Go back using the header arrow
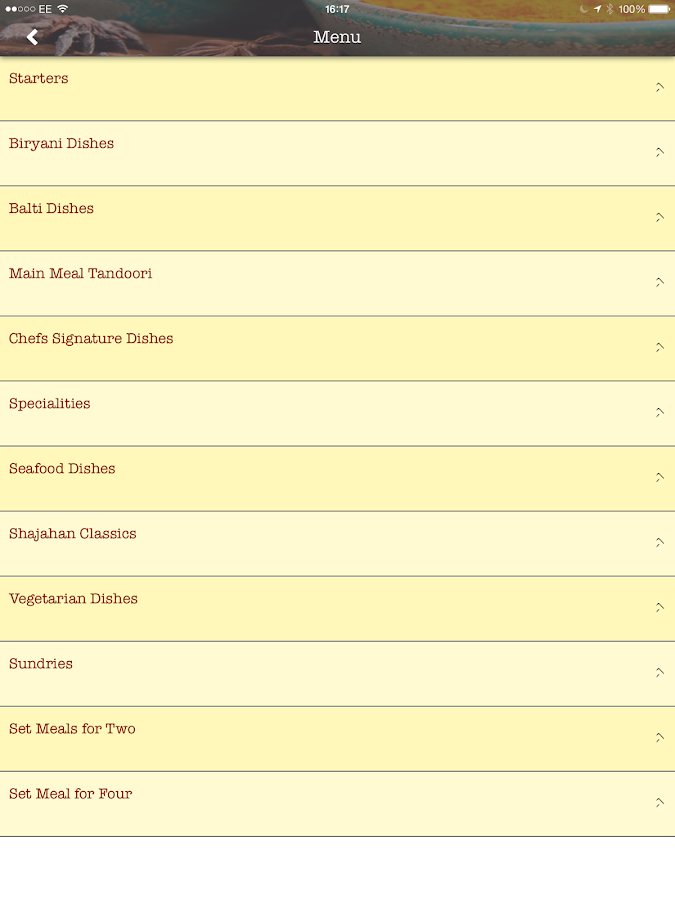The width and height of the screenshot is (675, 900). tap(32, 37)
